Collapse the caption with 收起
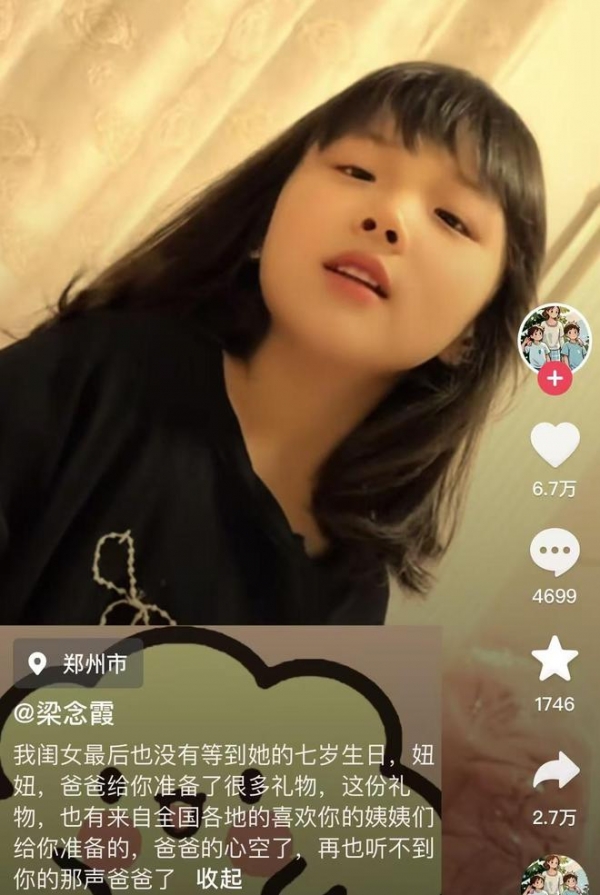The image size is (600, 895). (x=219, y=878)
